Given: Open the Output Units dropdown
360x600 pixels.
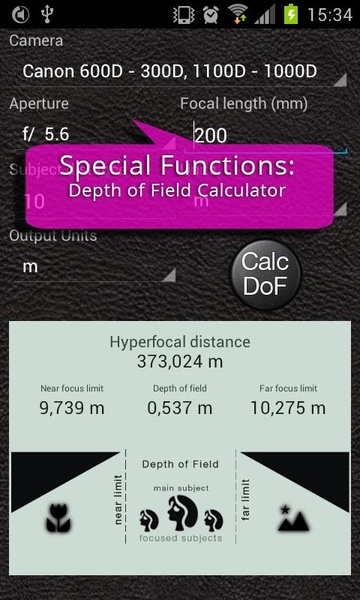Looking at the screenshot, I should [94, 266].
